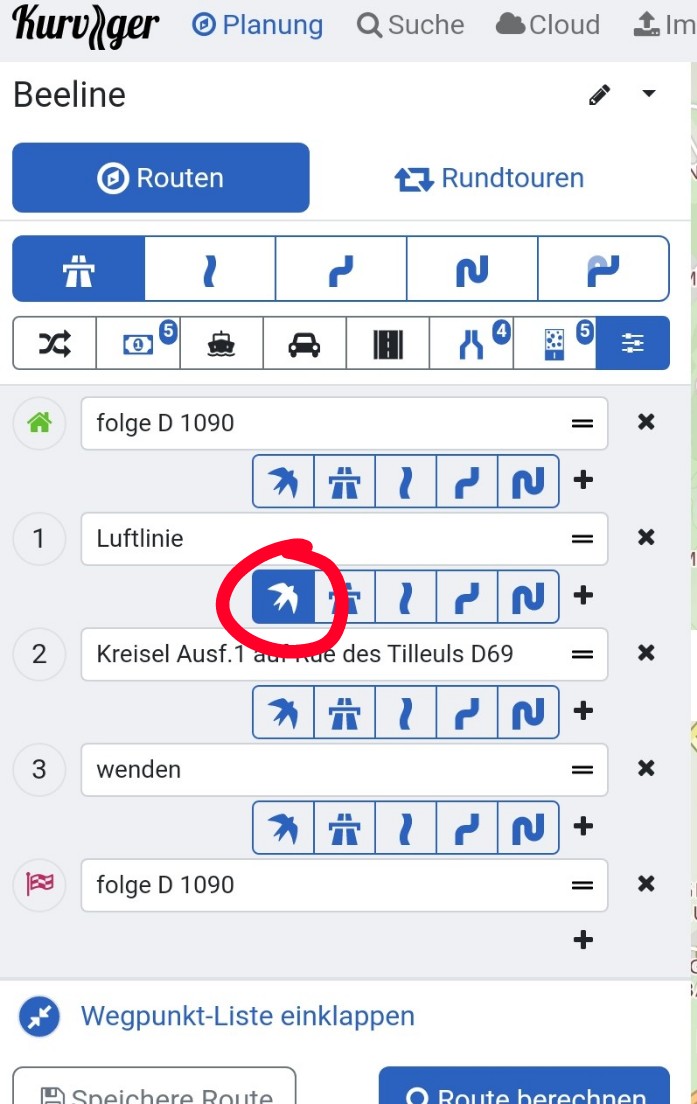697x1104 pixels.
Task: Open the advanced options sliders icon
Action: (633, 344)
